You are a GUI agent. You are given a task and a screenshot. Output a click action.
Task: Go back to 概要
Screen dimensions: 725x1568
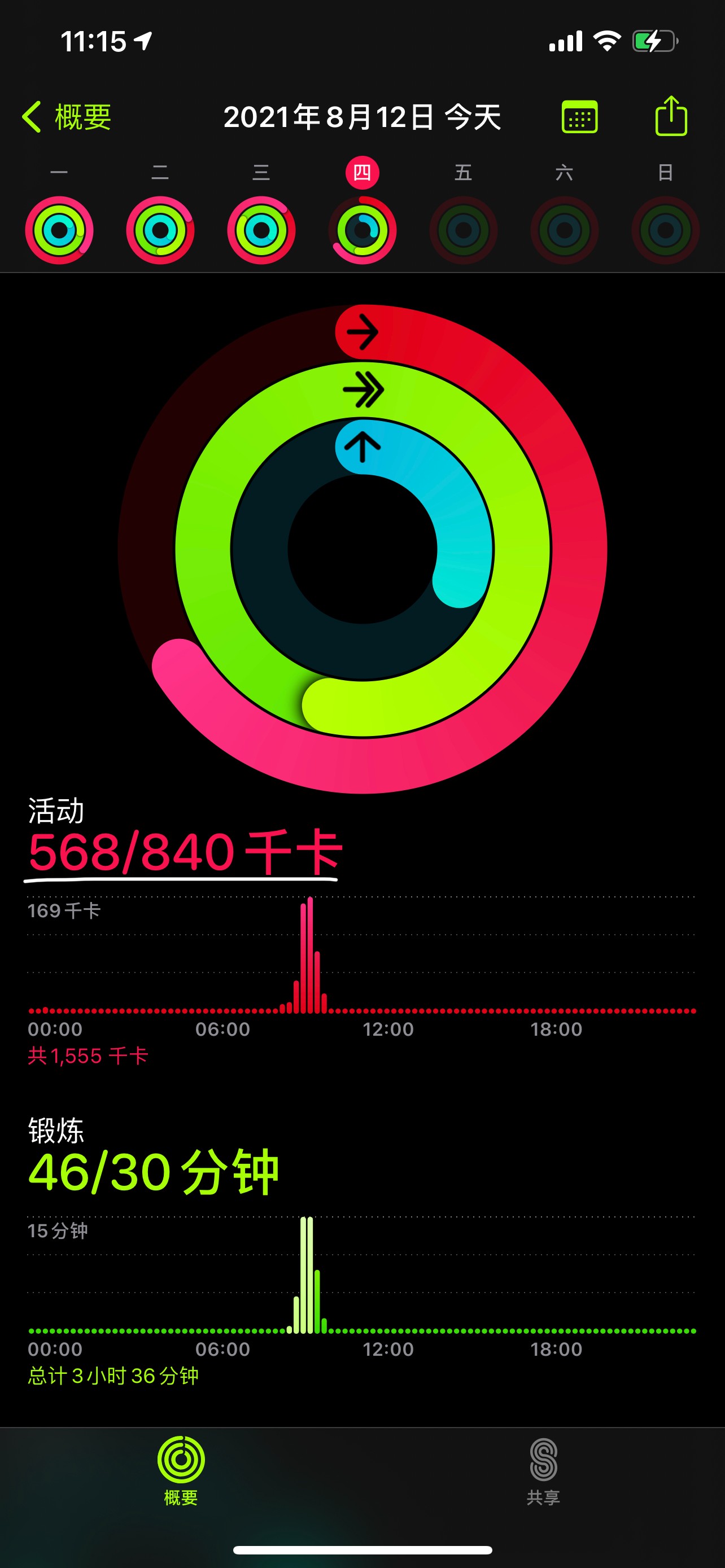tap(67, 117)
